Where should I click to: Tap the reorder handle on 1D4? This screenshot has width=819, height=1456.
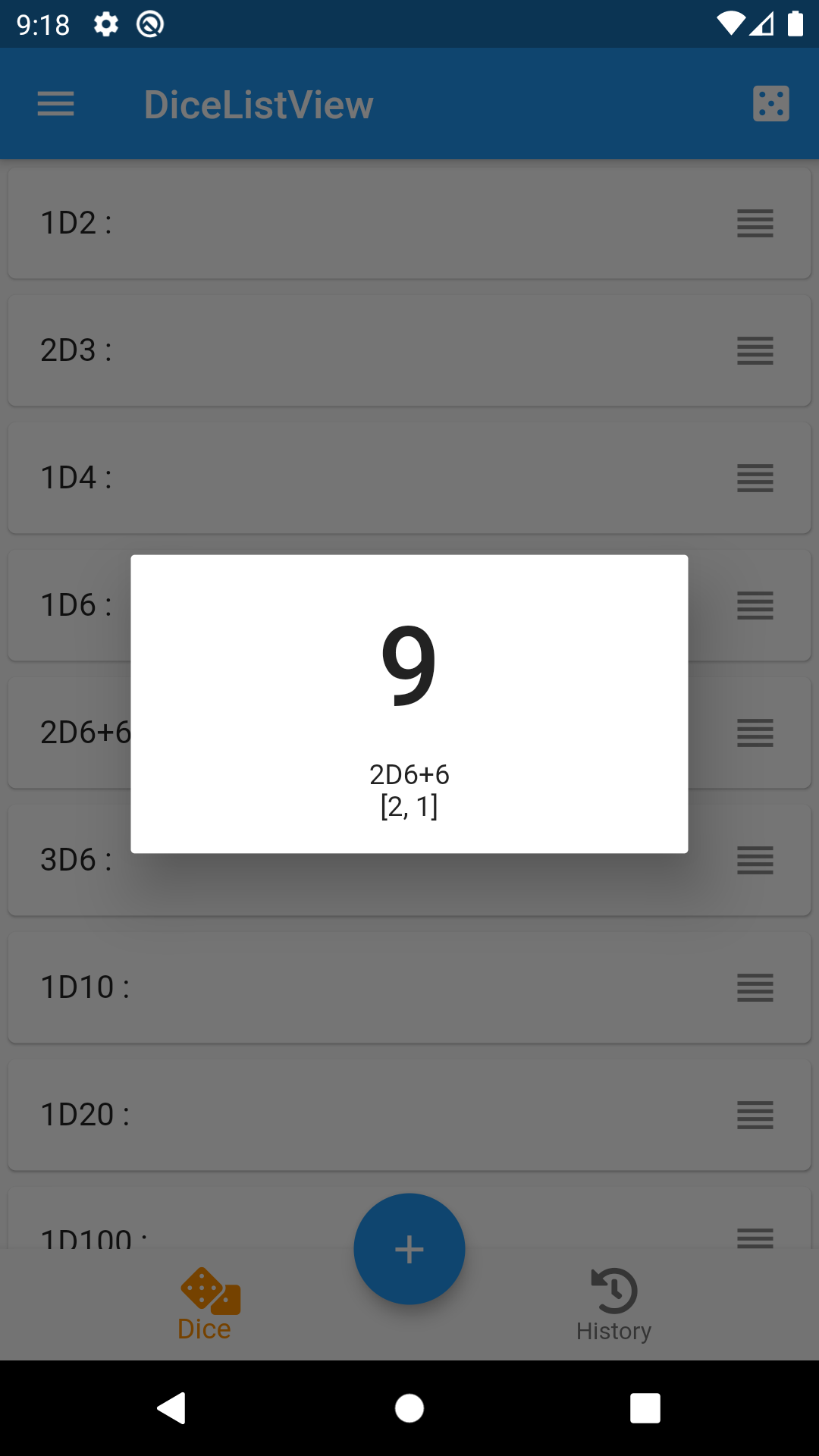pos(755,479)
